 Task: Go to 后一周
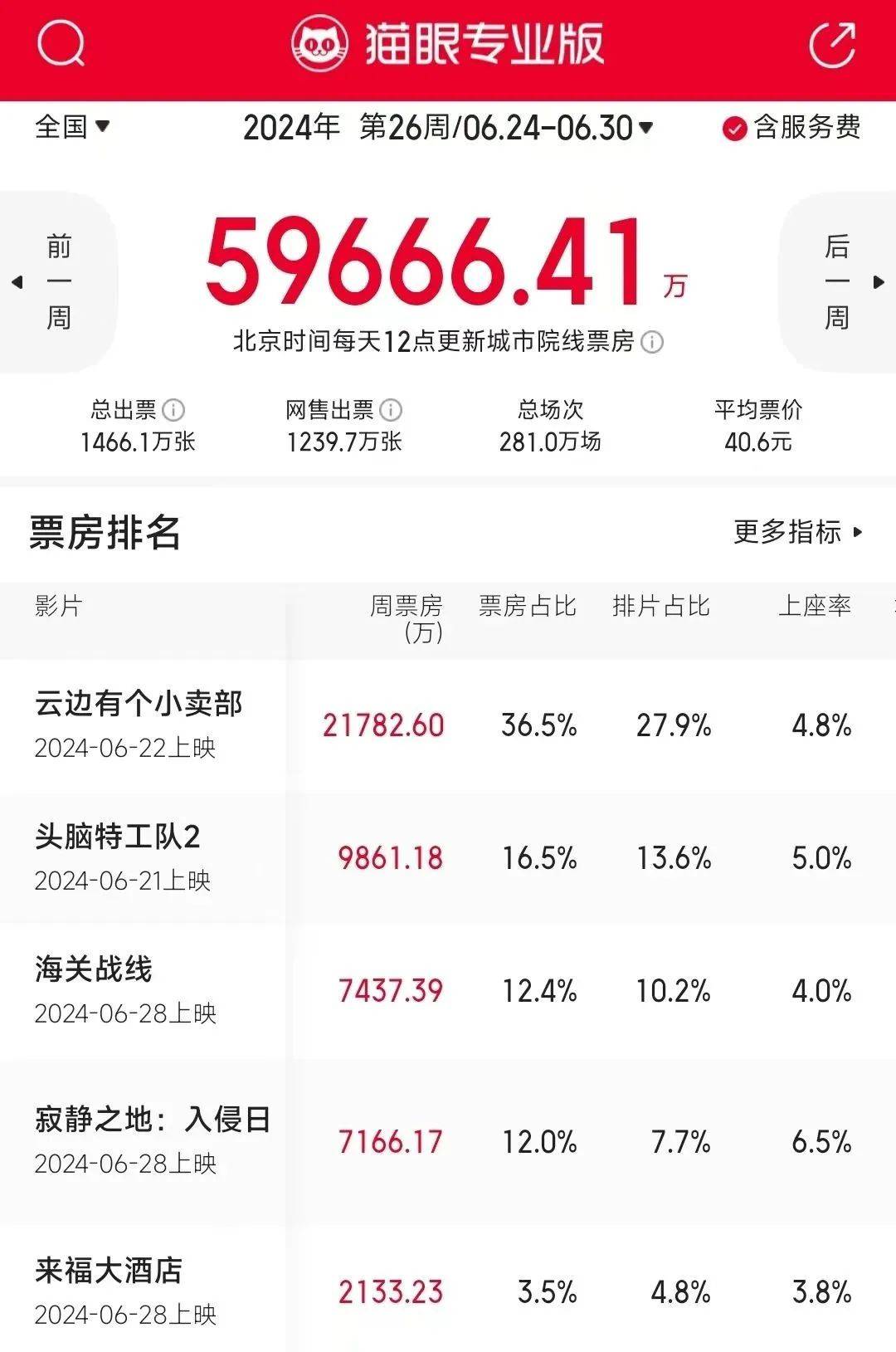coord(838,282)
